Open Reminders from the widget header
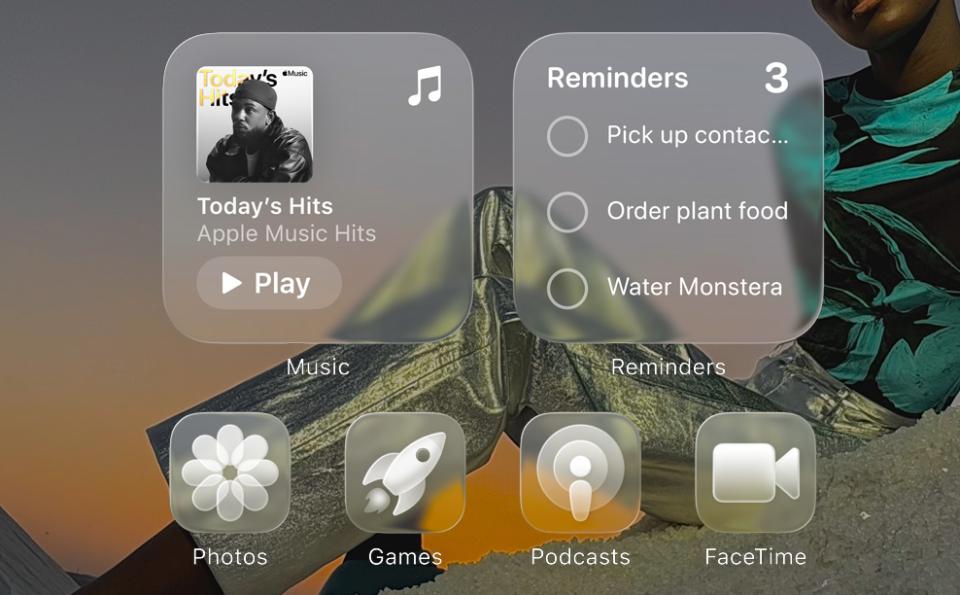 (617, 78)
